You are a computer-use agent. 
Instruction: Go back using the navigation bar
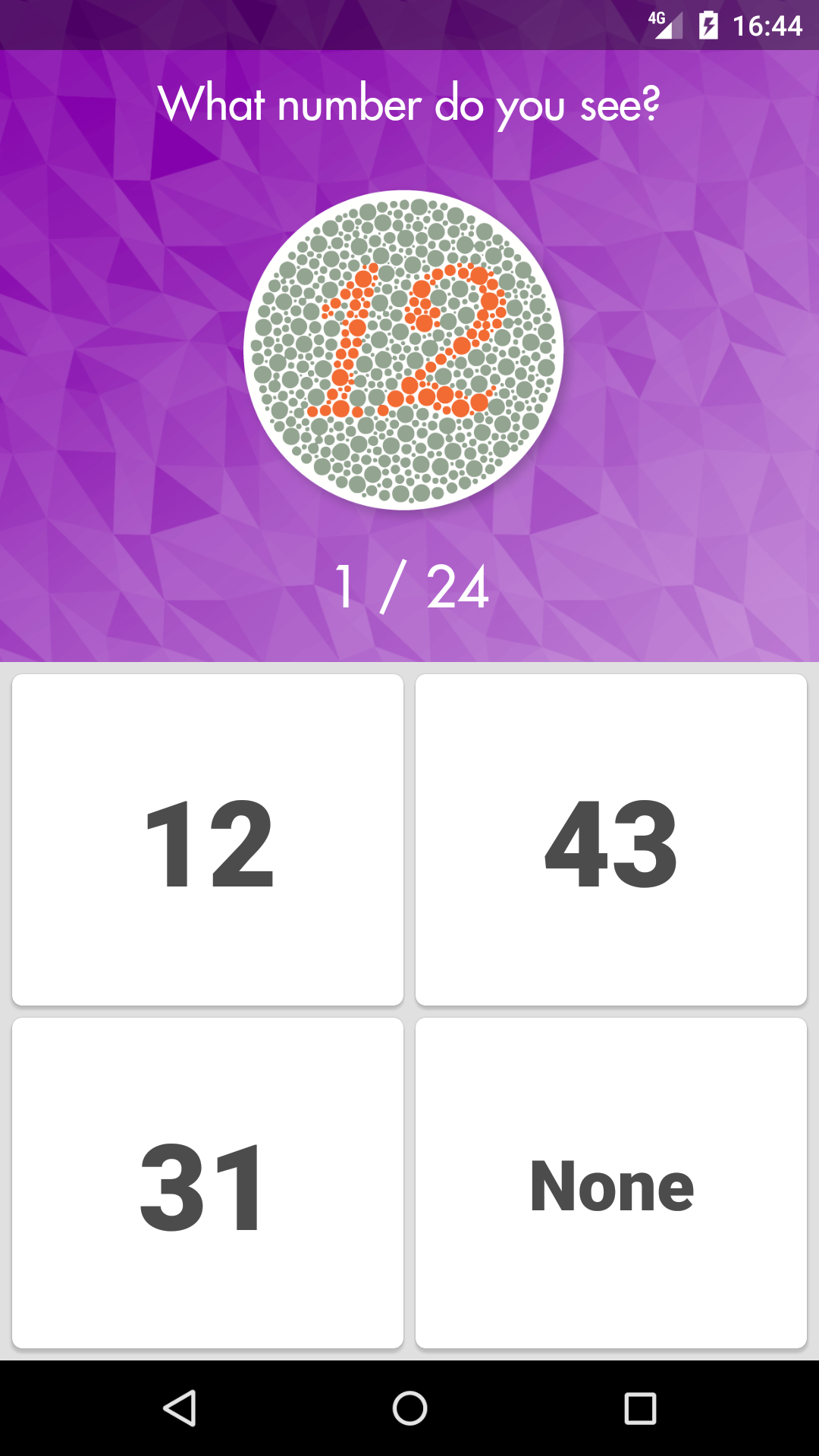180,1408
